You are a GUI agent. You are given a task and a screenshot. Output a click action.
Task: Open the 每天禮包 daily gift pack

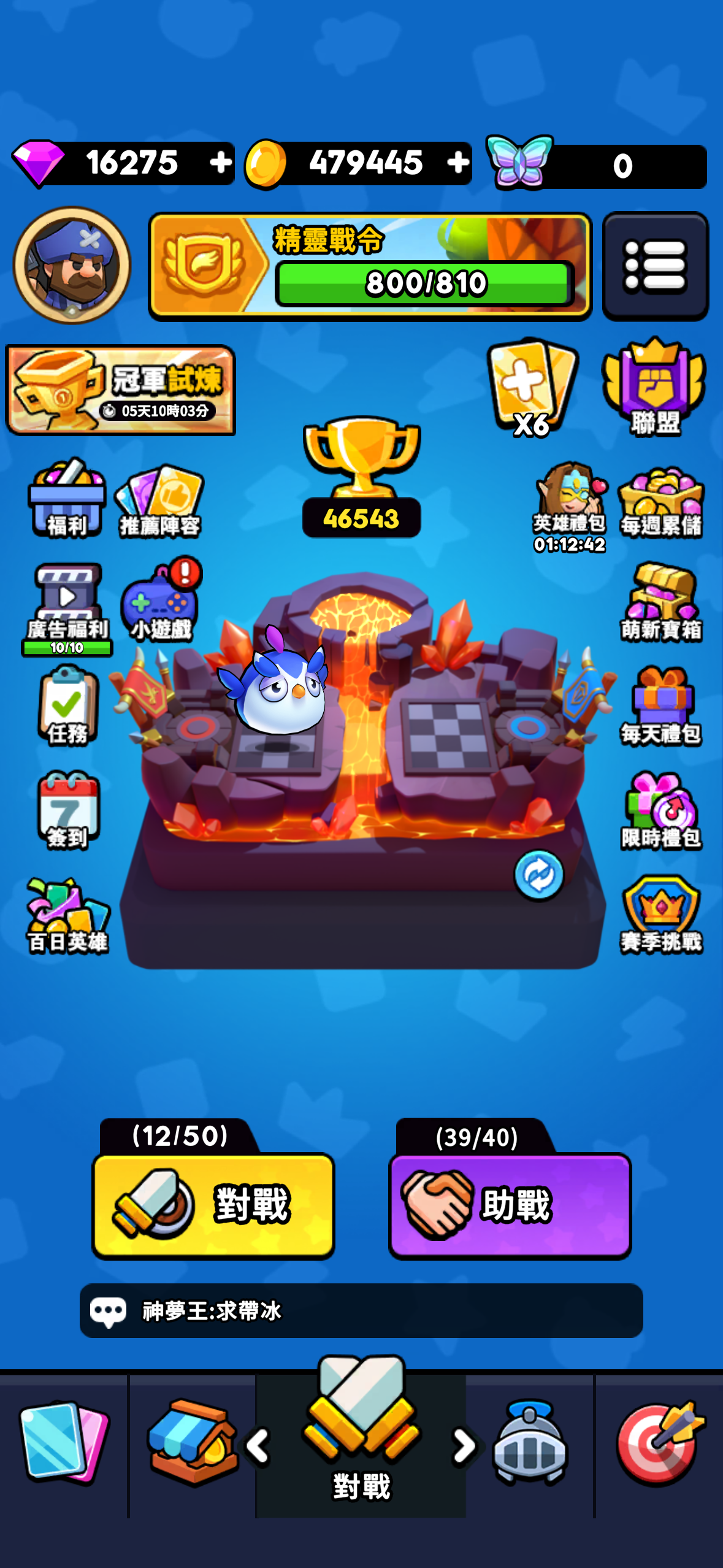[x=660, y=705]
